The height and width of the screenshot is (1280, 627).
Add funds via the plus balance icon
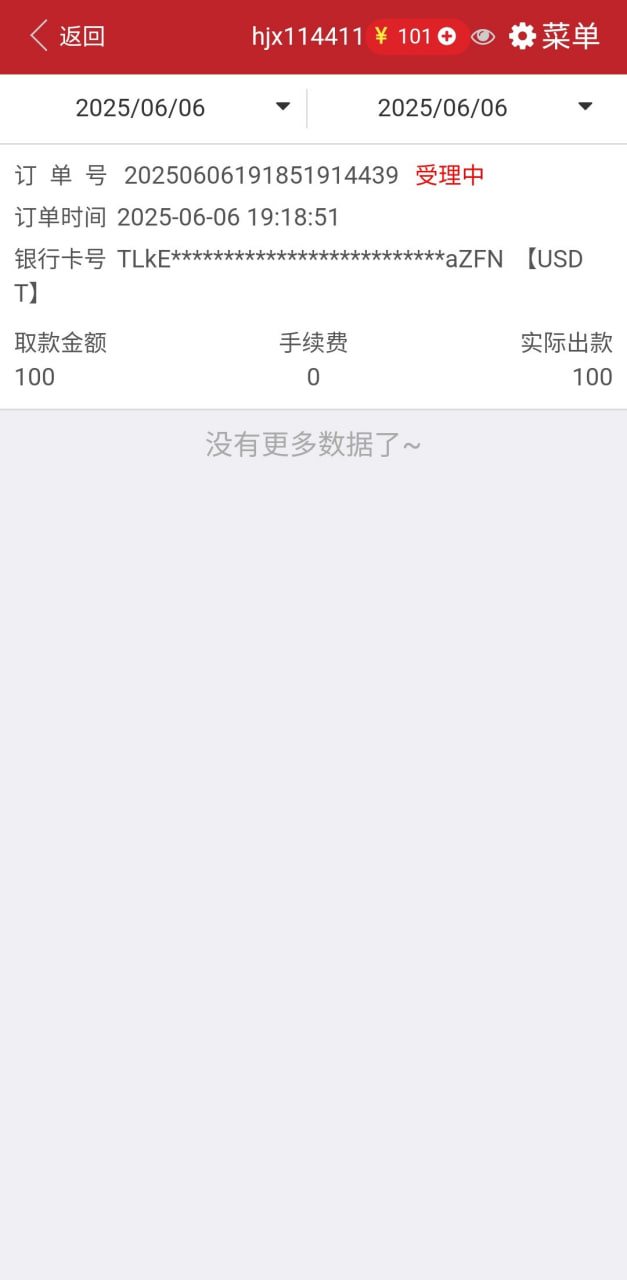(x=447, y=37)
